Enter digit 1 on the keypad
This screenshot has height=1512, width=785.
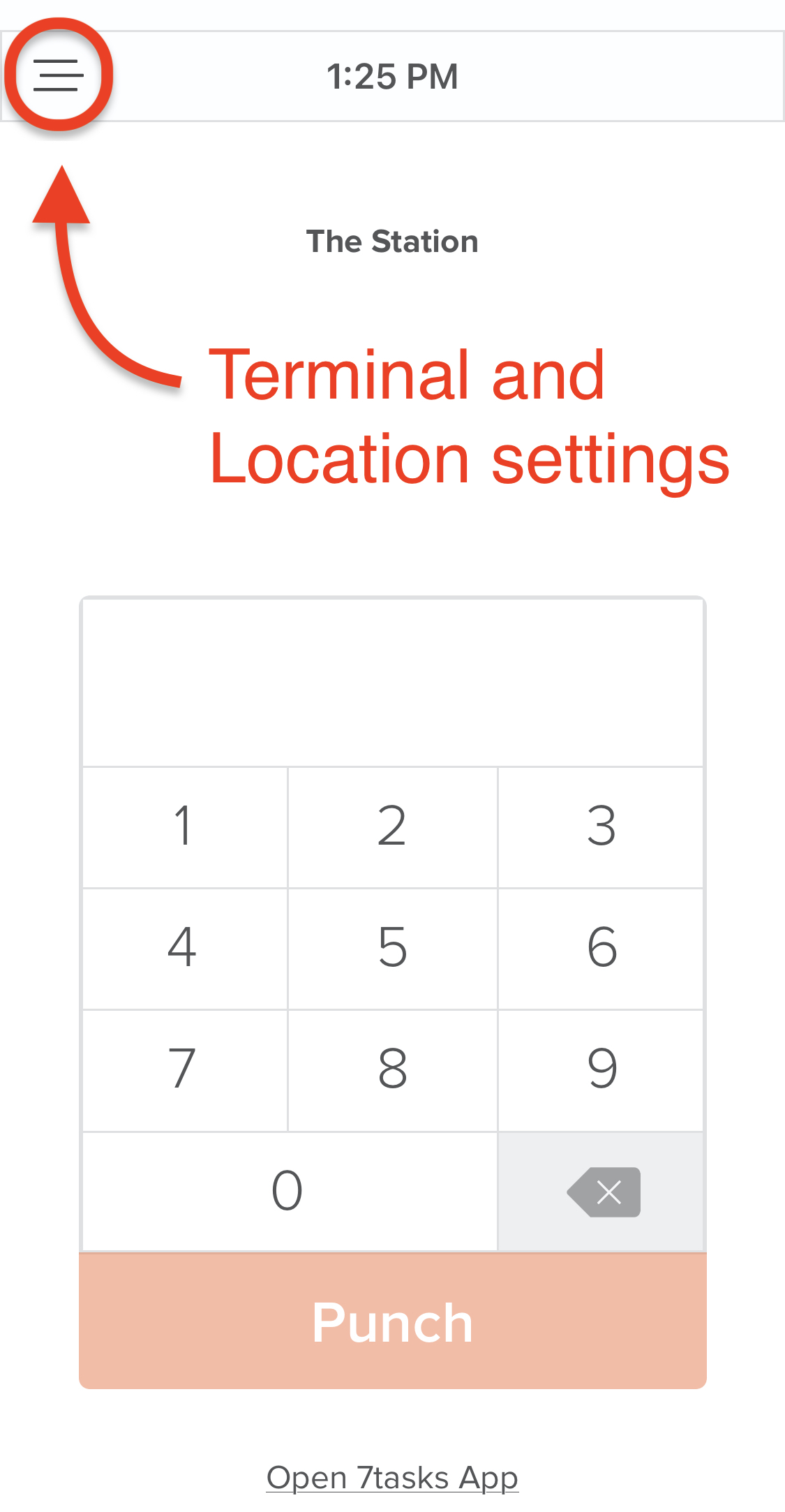coord(184,827)
